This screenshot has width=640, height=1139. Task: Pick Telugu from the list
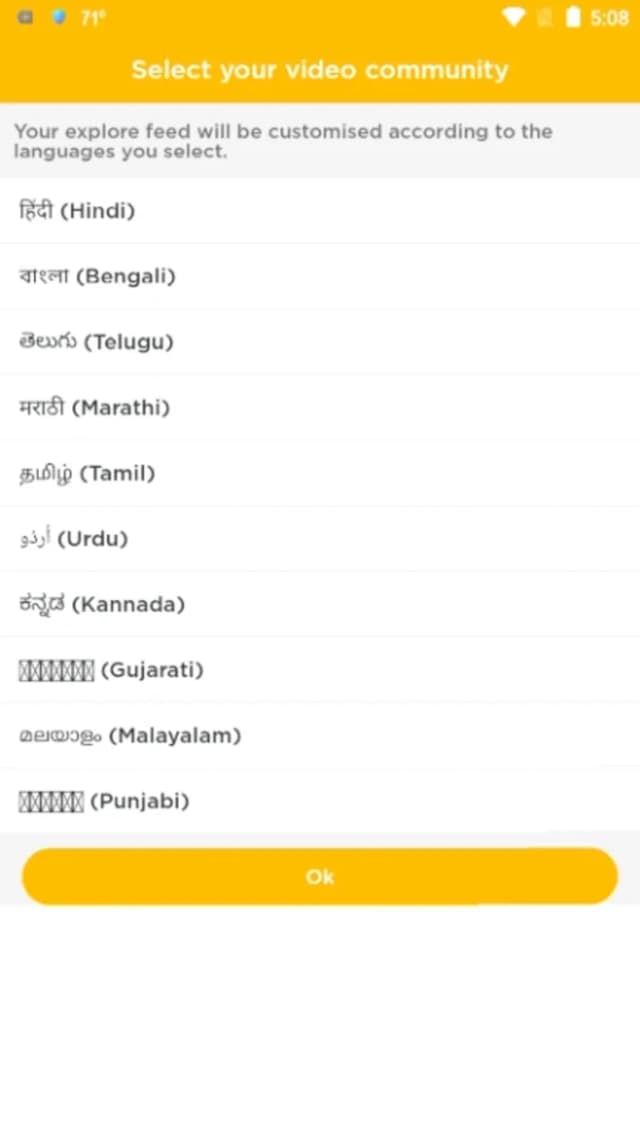point(320,341)
